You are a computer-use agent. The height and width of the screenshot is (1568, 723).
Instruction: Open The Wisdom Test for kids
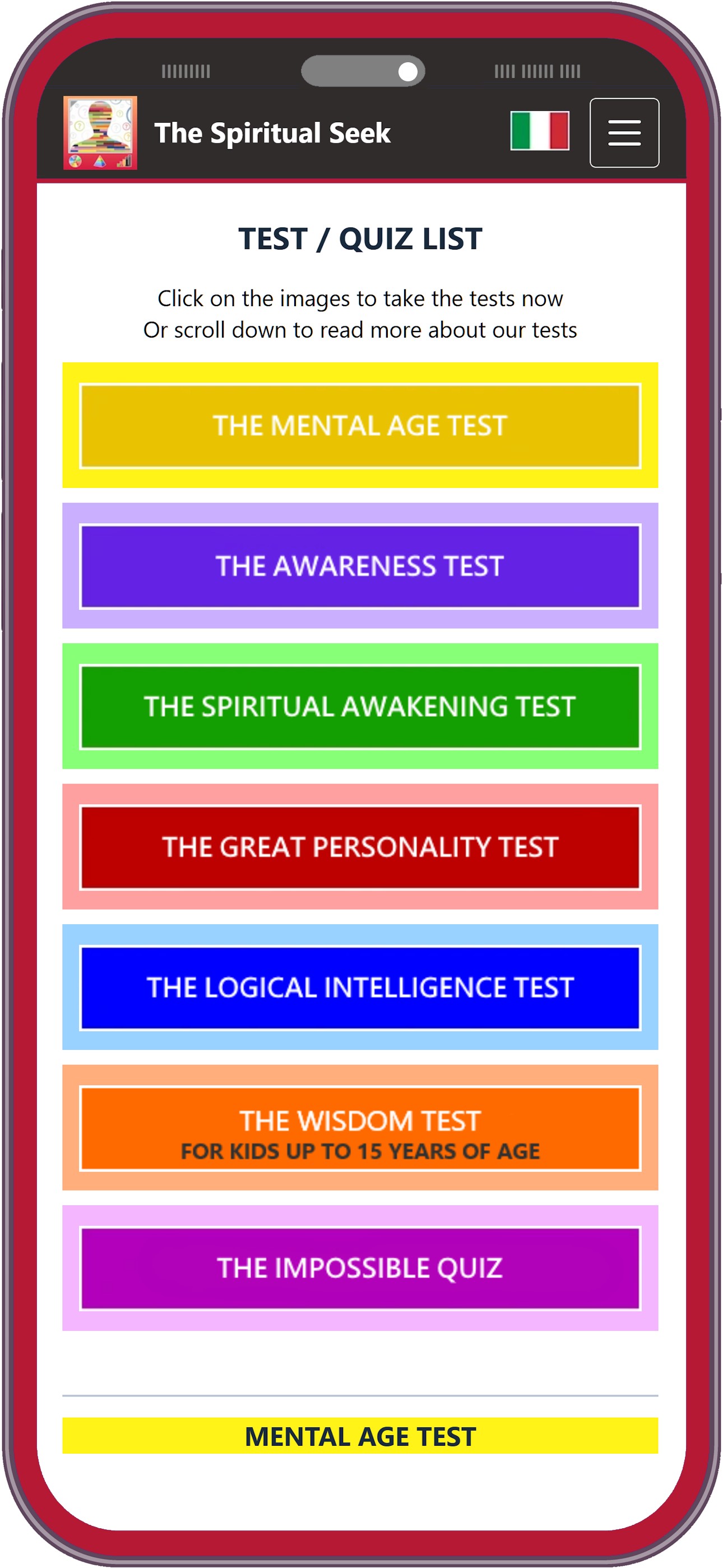[360, 1128]
